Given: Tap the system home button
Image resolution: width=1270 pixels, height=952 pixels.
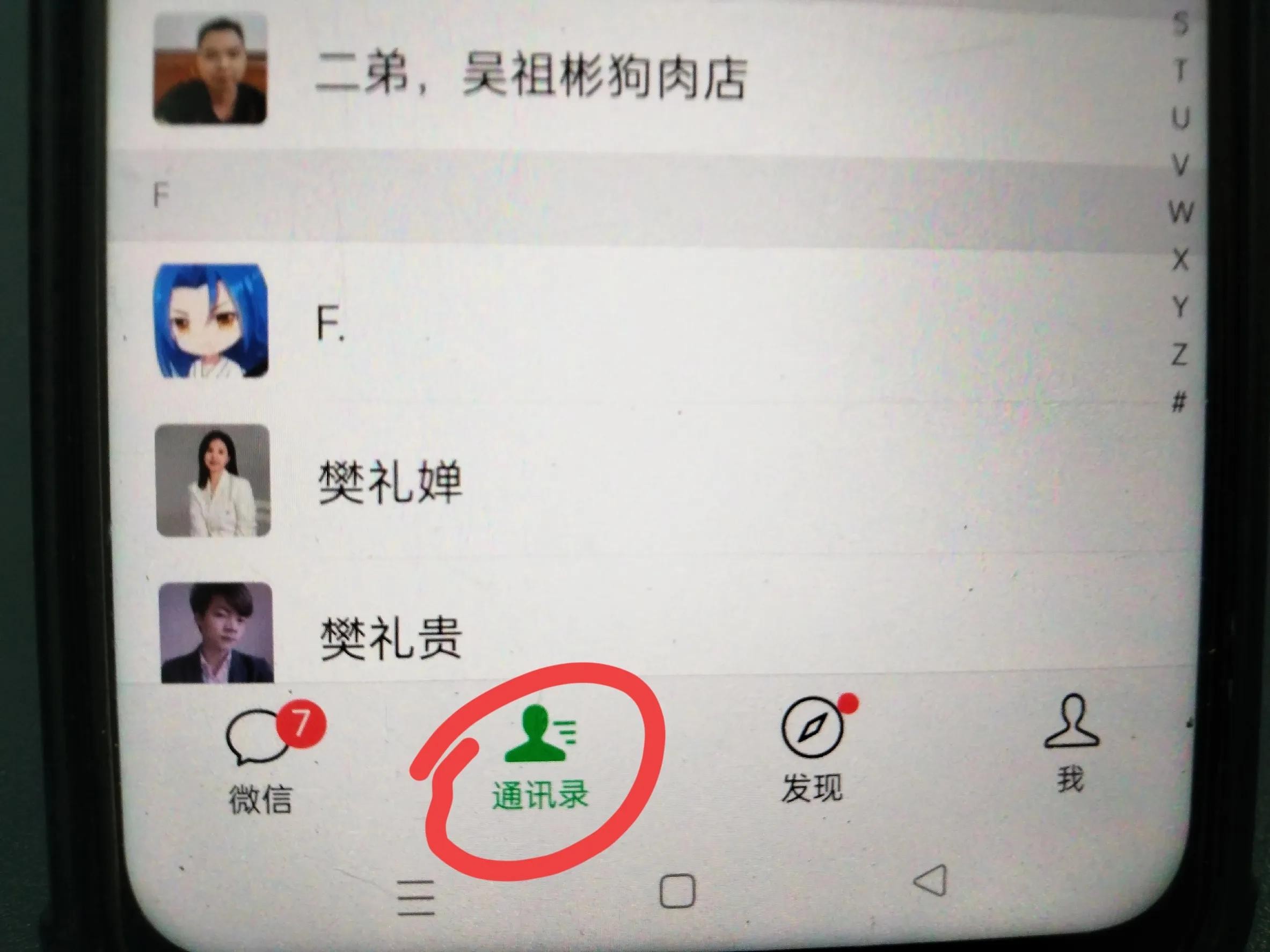Looking at the screenshot, I should (x=677, y=891).
